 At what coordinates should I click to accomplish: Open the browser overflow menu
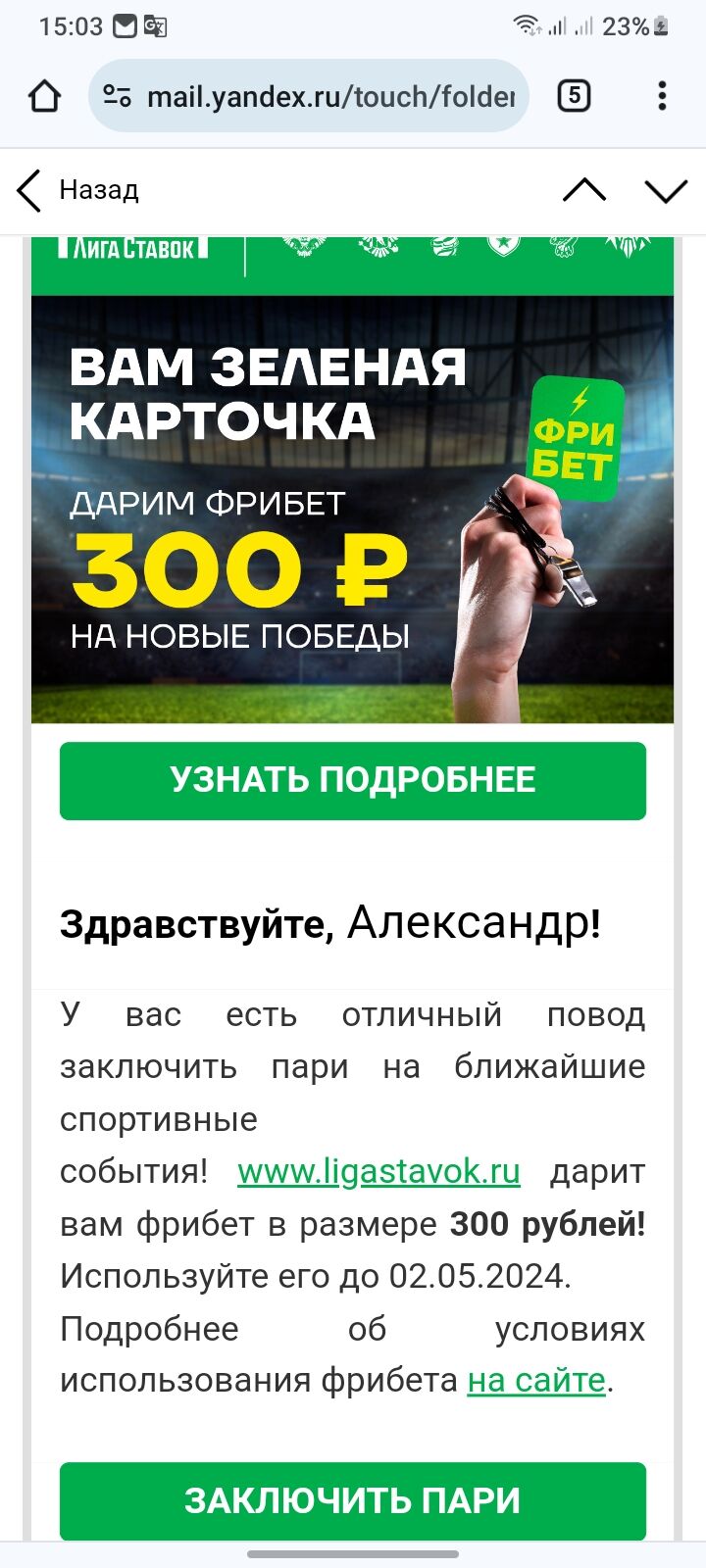663,96
